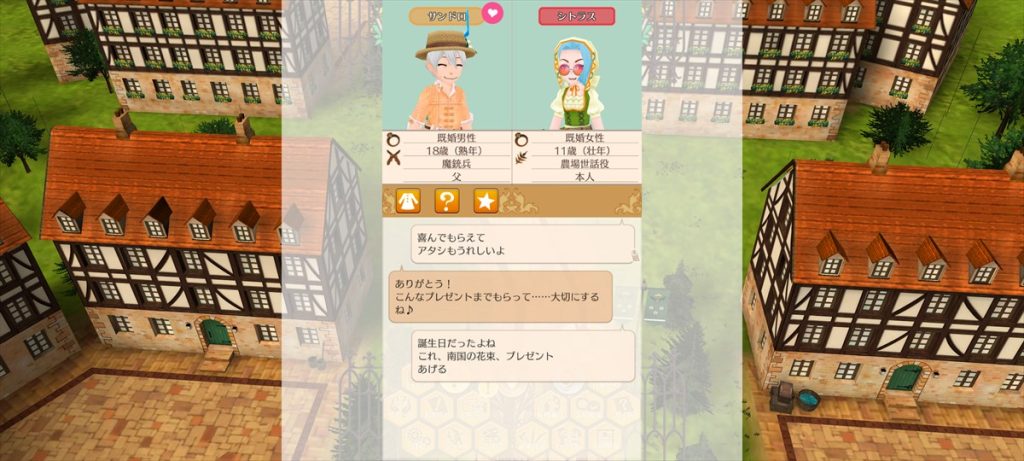Select the サンドロ character portrait
The image size is (1024, 461).
point(446,80)
